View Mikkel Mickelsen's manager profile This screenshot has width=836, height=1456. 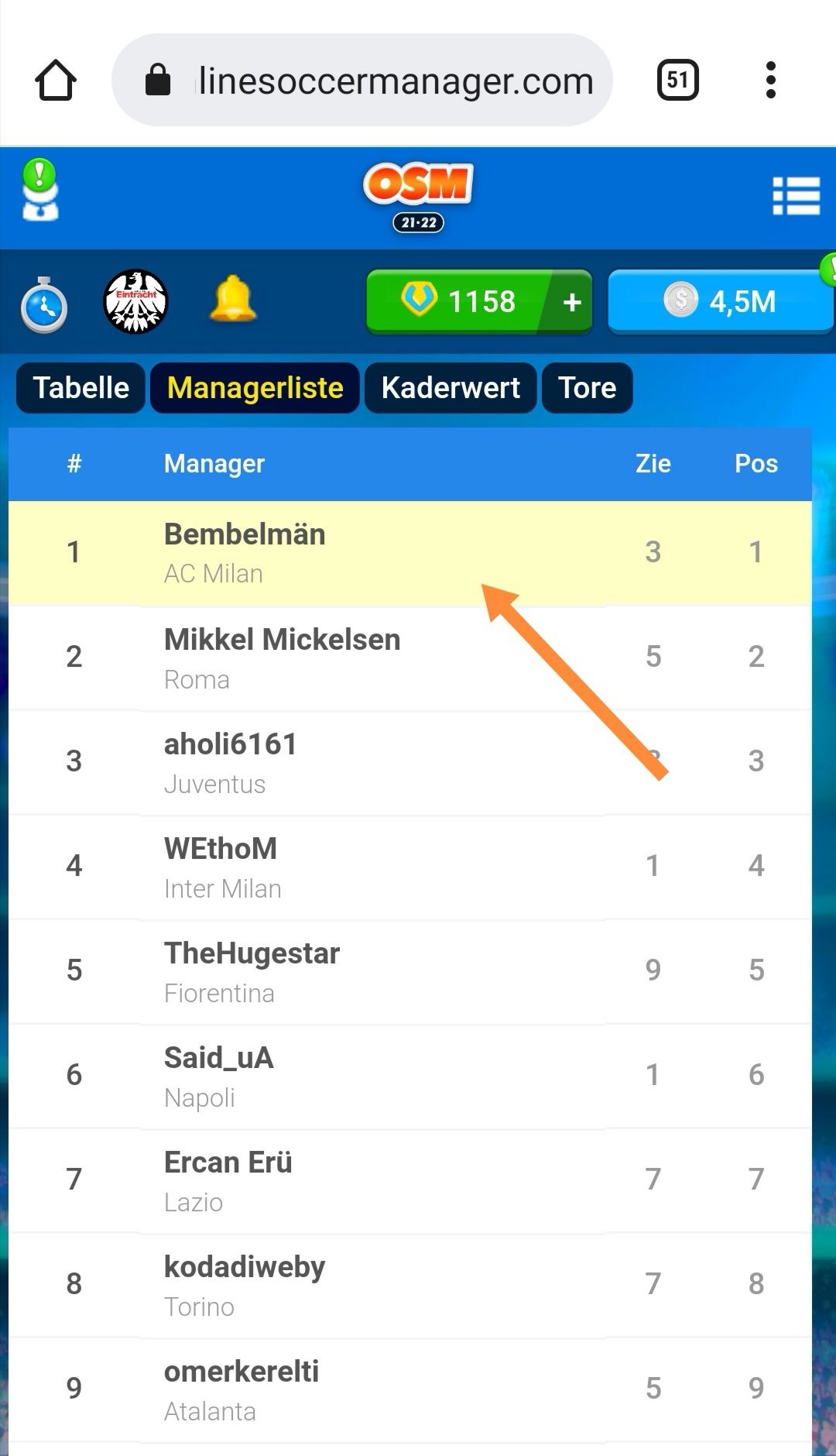409,658
